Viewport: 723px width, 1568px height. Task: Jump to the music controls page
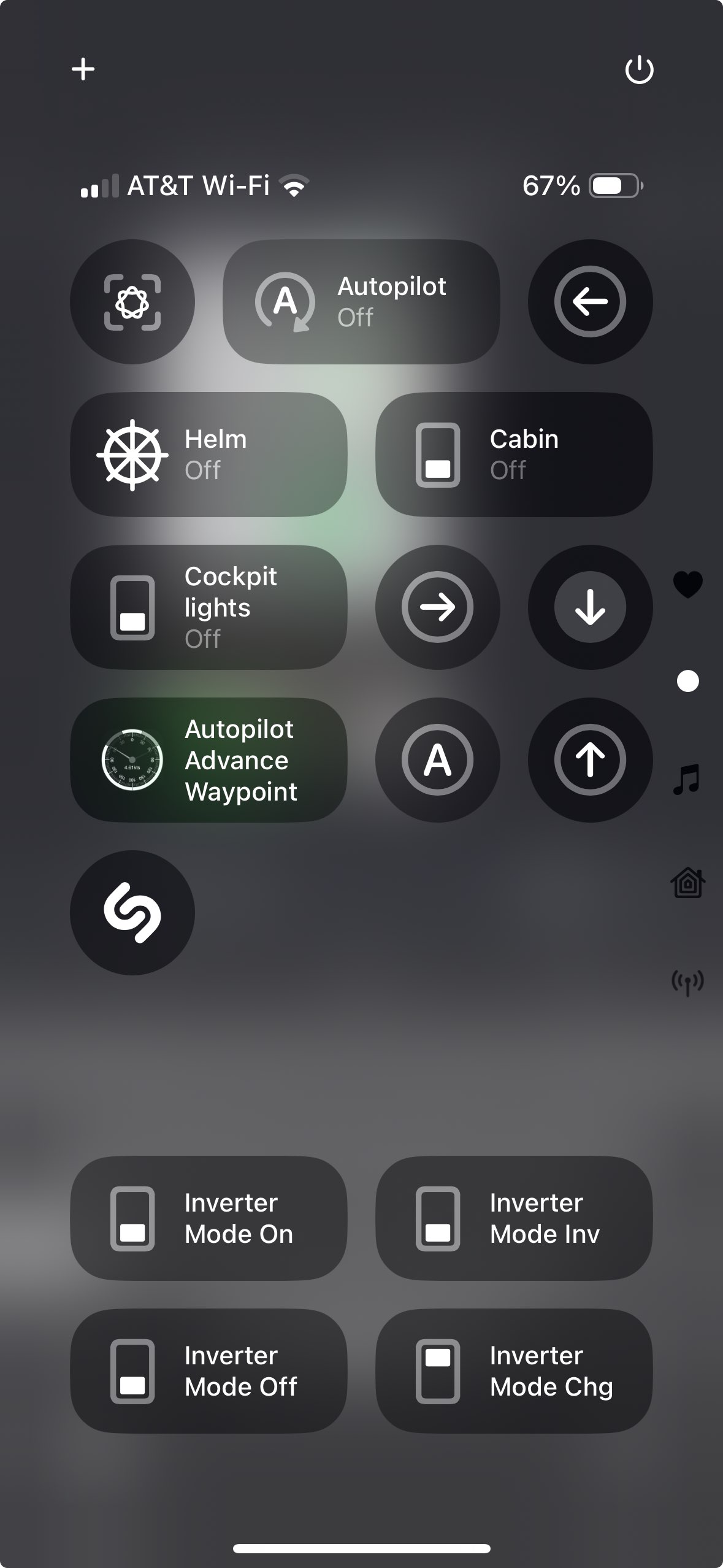pyautogui.click(x=687, y=779)
